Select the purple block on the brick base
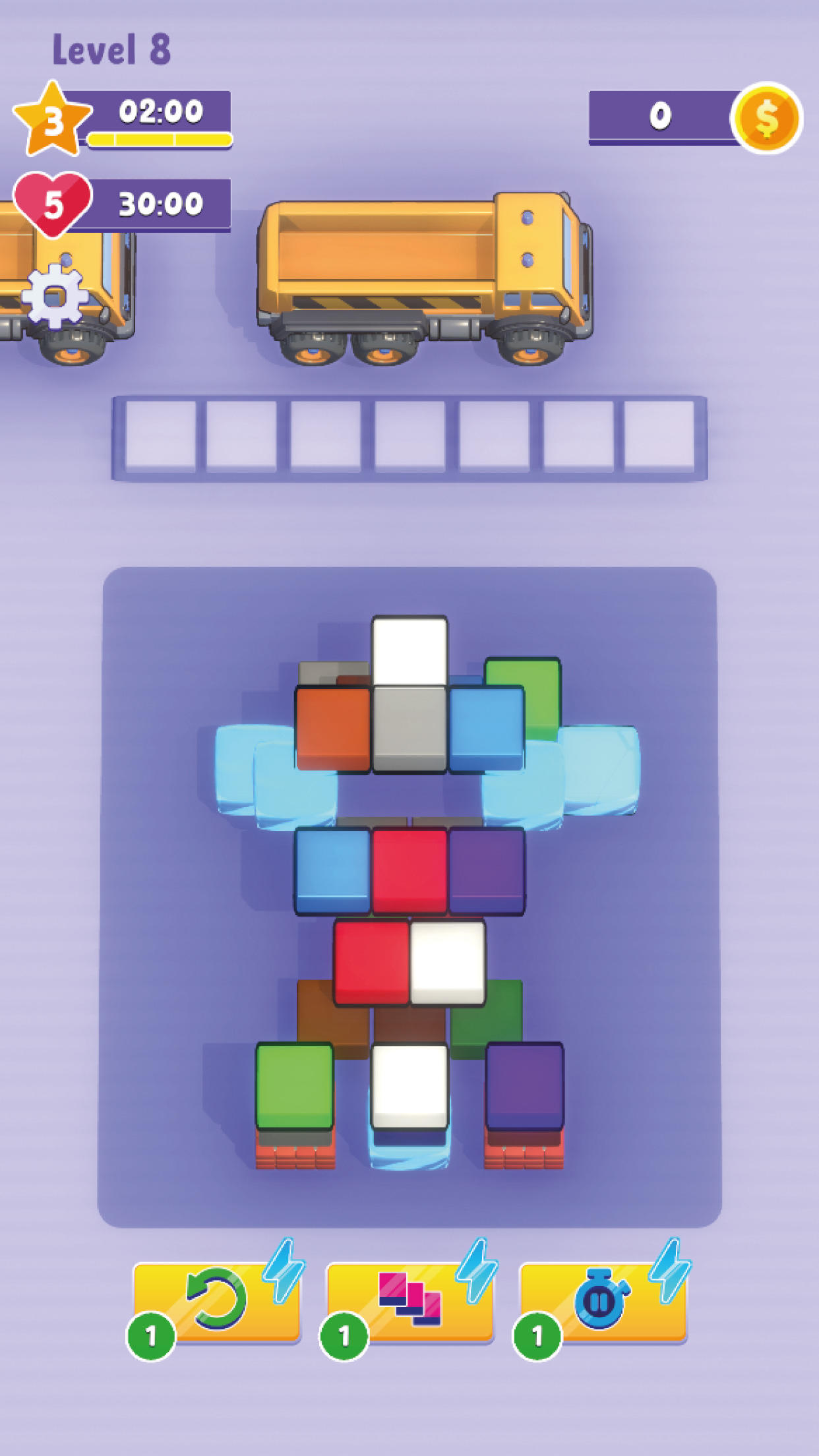The image size is (819, 1456). pyautogui.click(x=524, y=1084)
